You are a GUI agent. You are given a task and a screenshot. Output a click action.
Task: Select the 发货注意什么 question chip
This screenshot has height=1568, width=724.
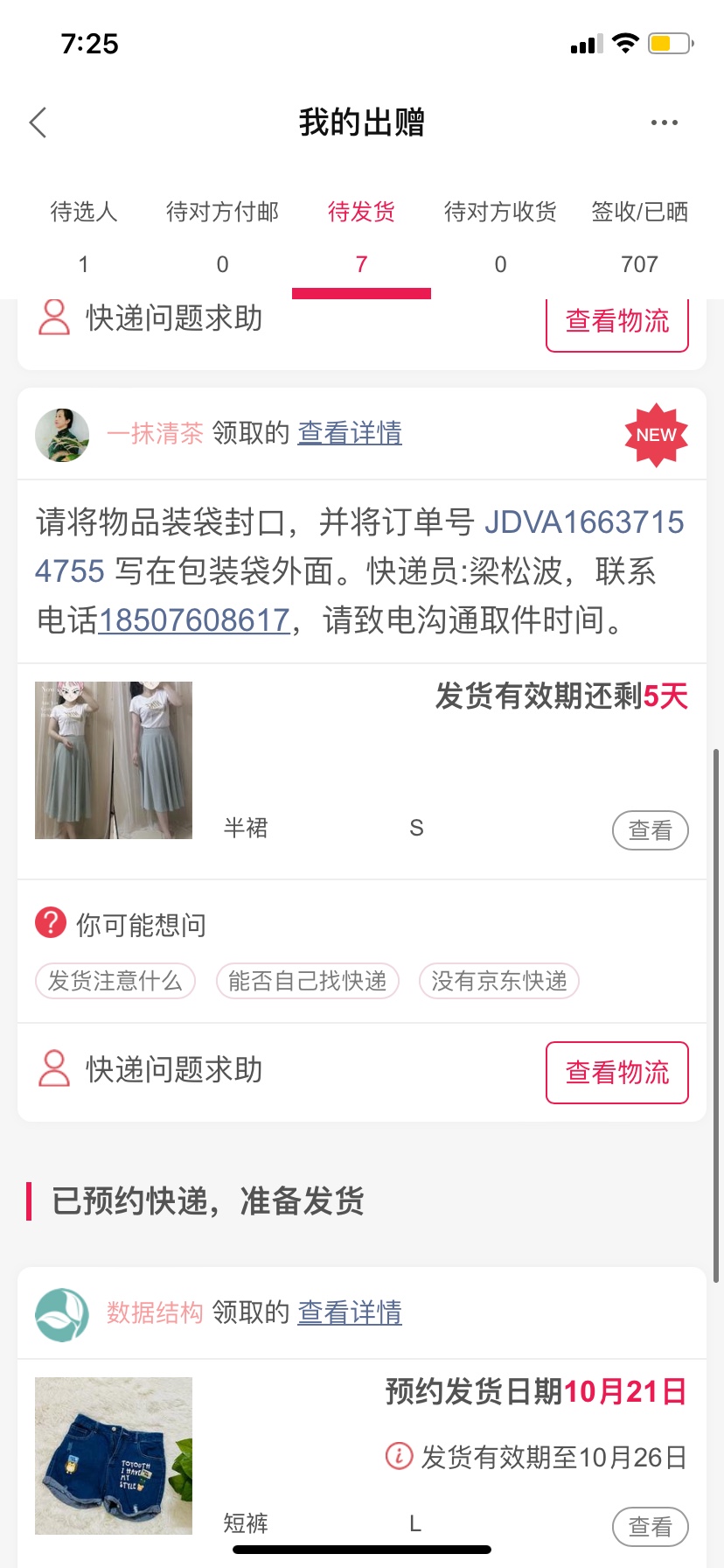115,981
